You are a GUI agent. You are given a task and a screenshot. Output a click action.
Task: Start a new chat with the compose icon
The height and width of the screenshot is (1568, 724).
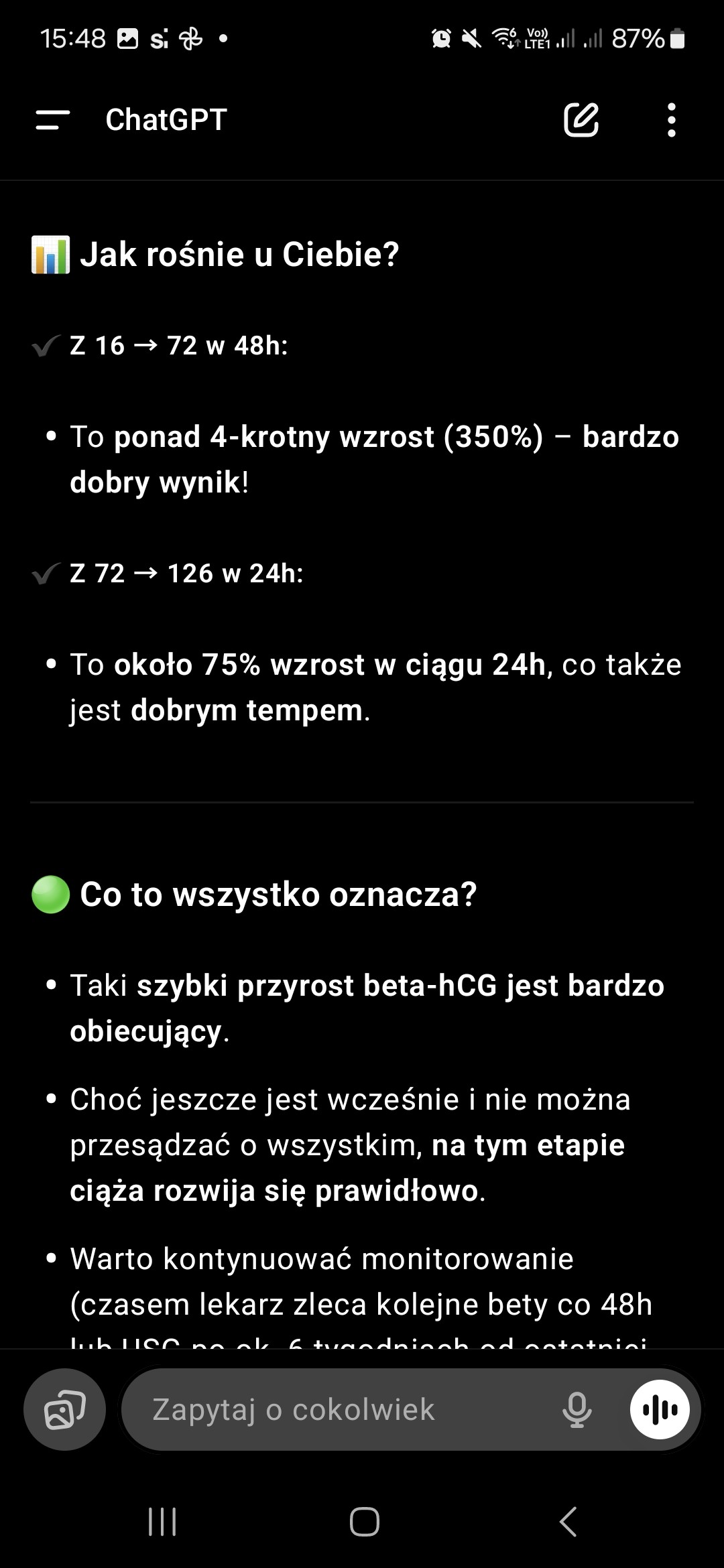(581, 120)
